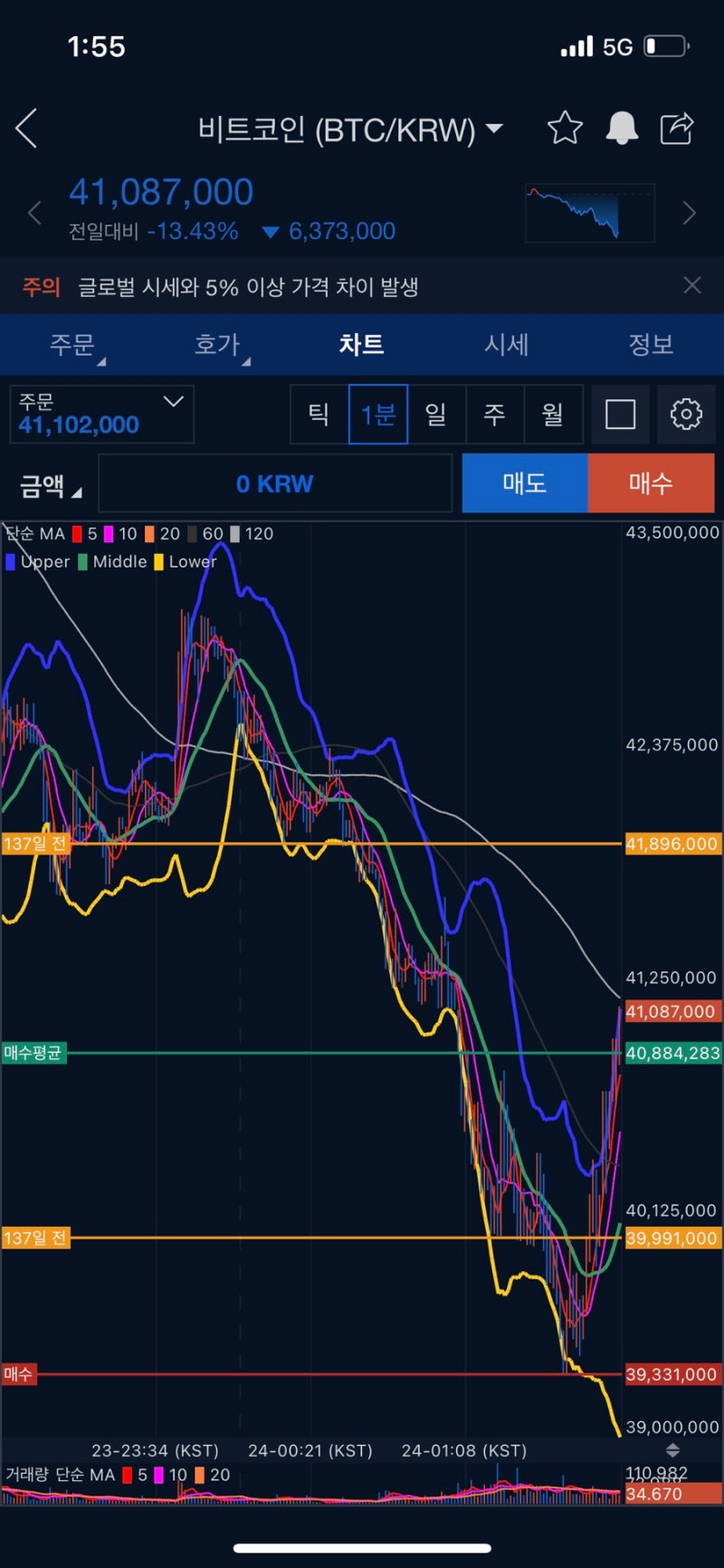Switch to the 시세 tab

(507, 345)
